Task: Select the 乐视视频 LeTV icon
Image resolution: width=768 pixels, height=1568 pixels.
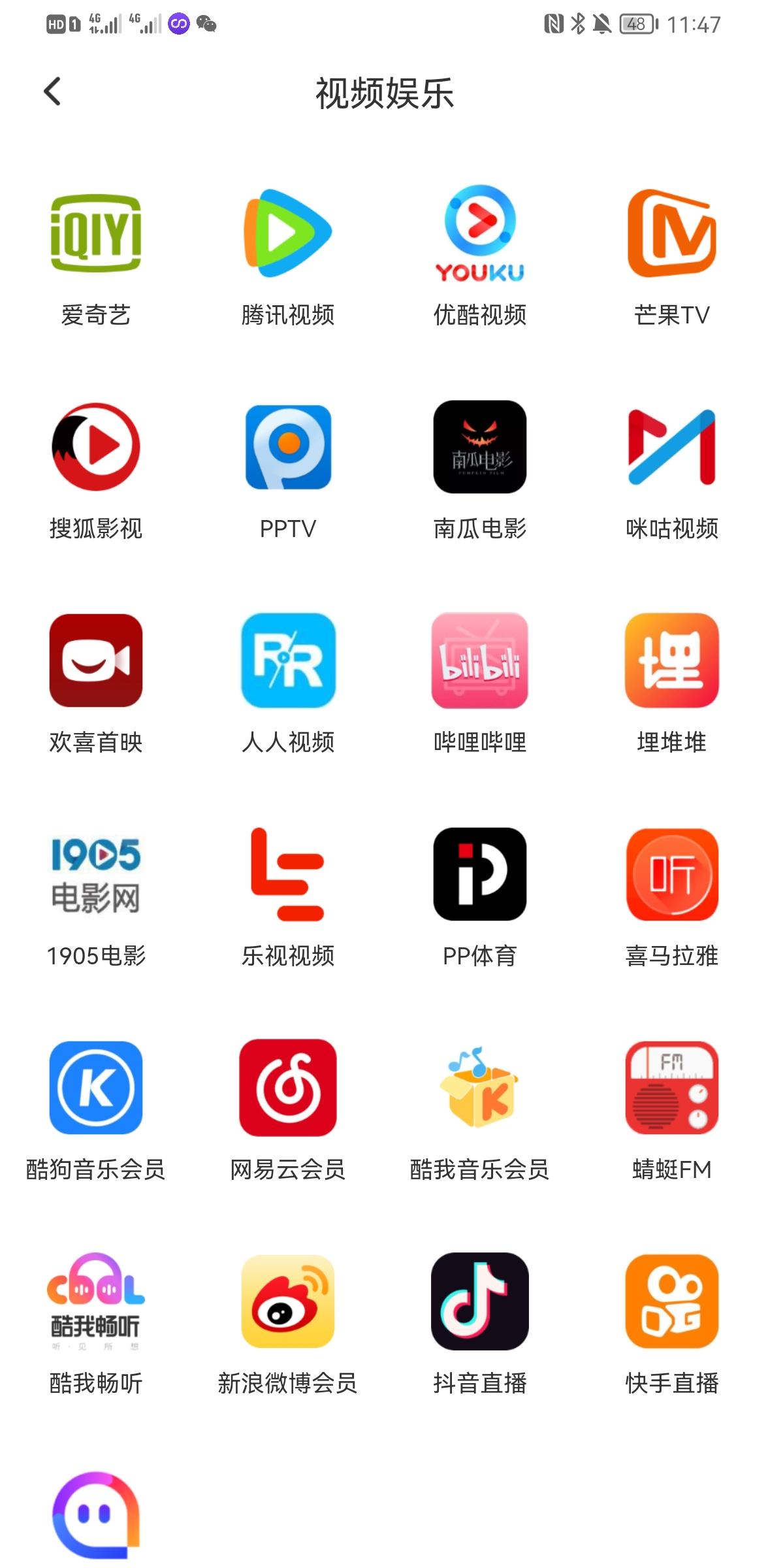Action: 287,875
